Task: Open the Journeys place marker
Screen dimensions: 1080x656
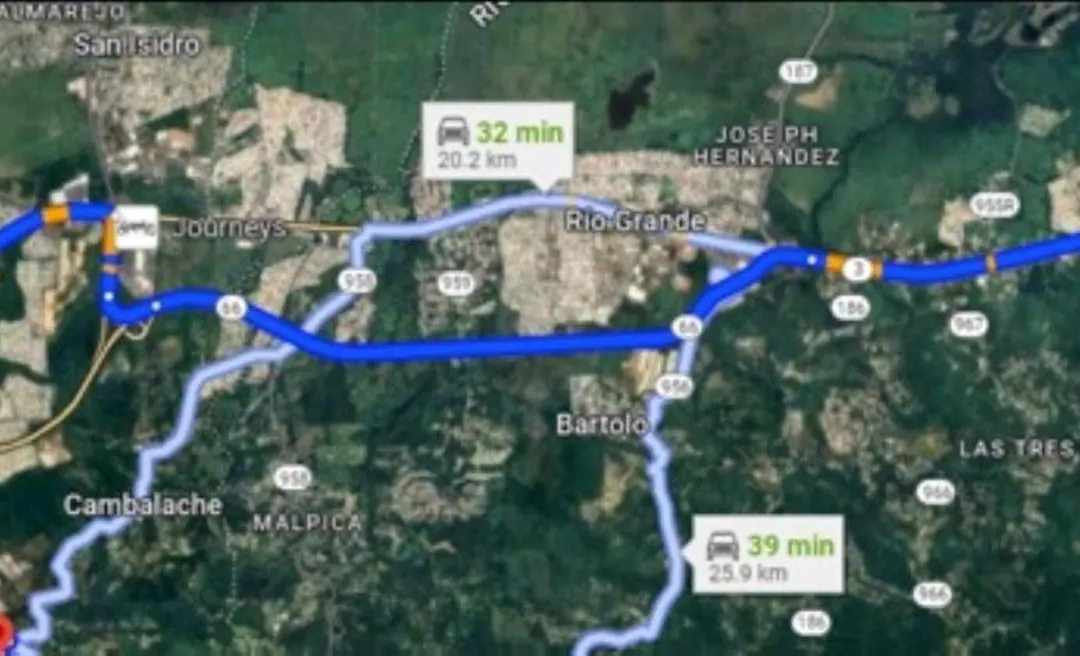Action: 135,228
